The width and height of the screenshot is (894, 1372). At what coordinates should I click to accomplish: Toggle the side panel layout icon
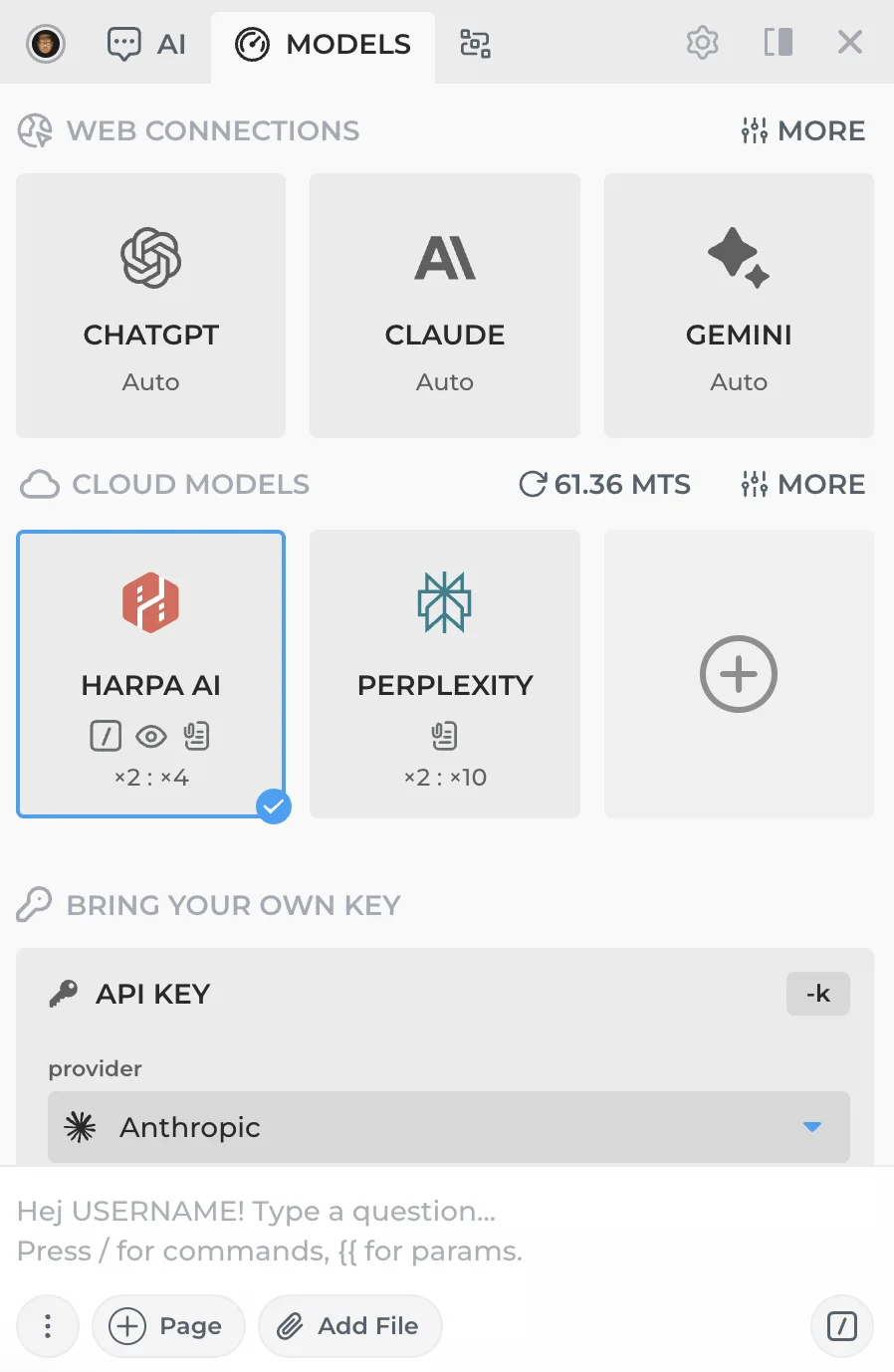778,43
